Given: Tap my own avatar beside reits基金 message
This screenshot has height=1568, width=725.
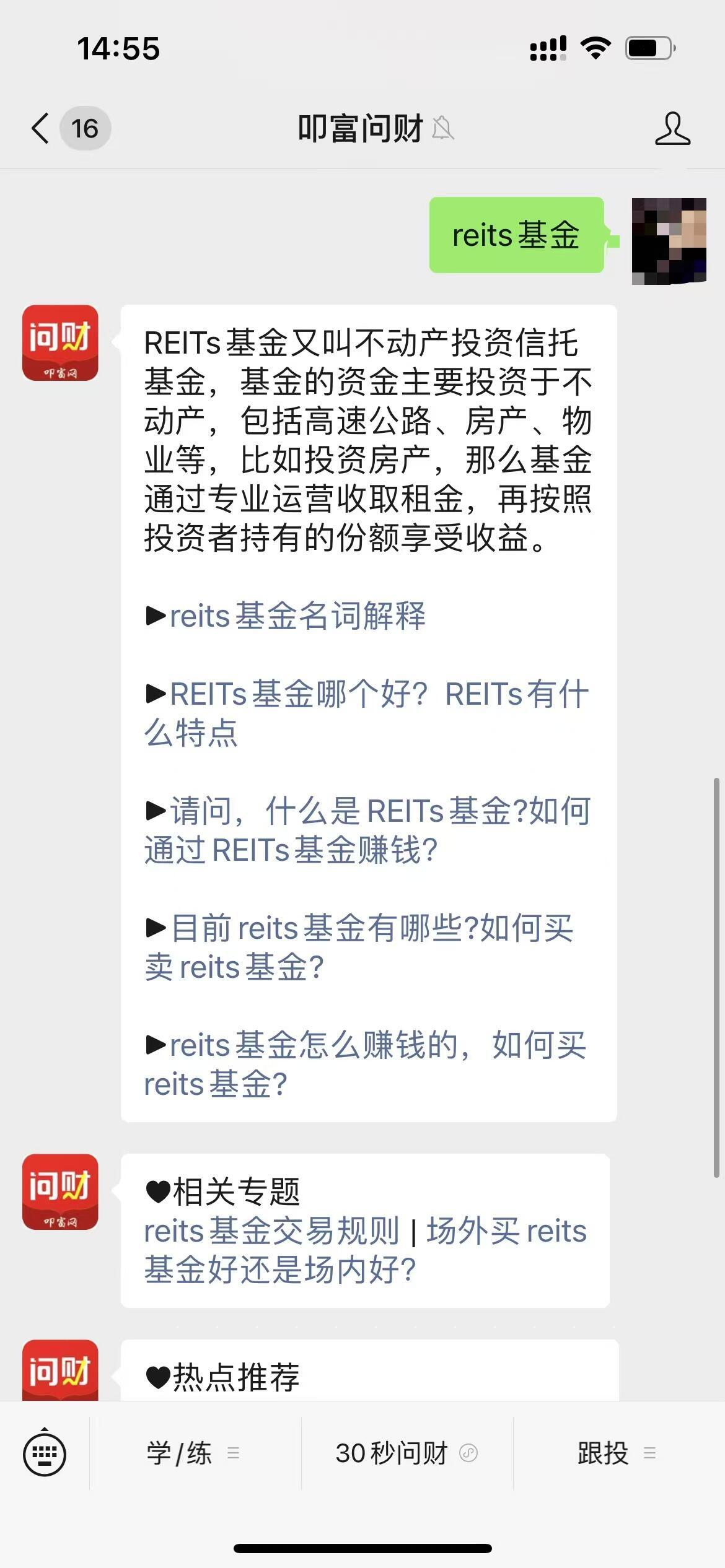Looking at the screenshot, I should 669,241.
